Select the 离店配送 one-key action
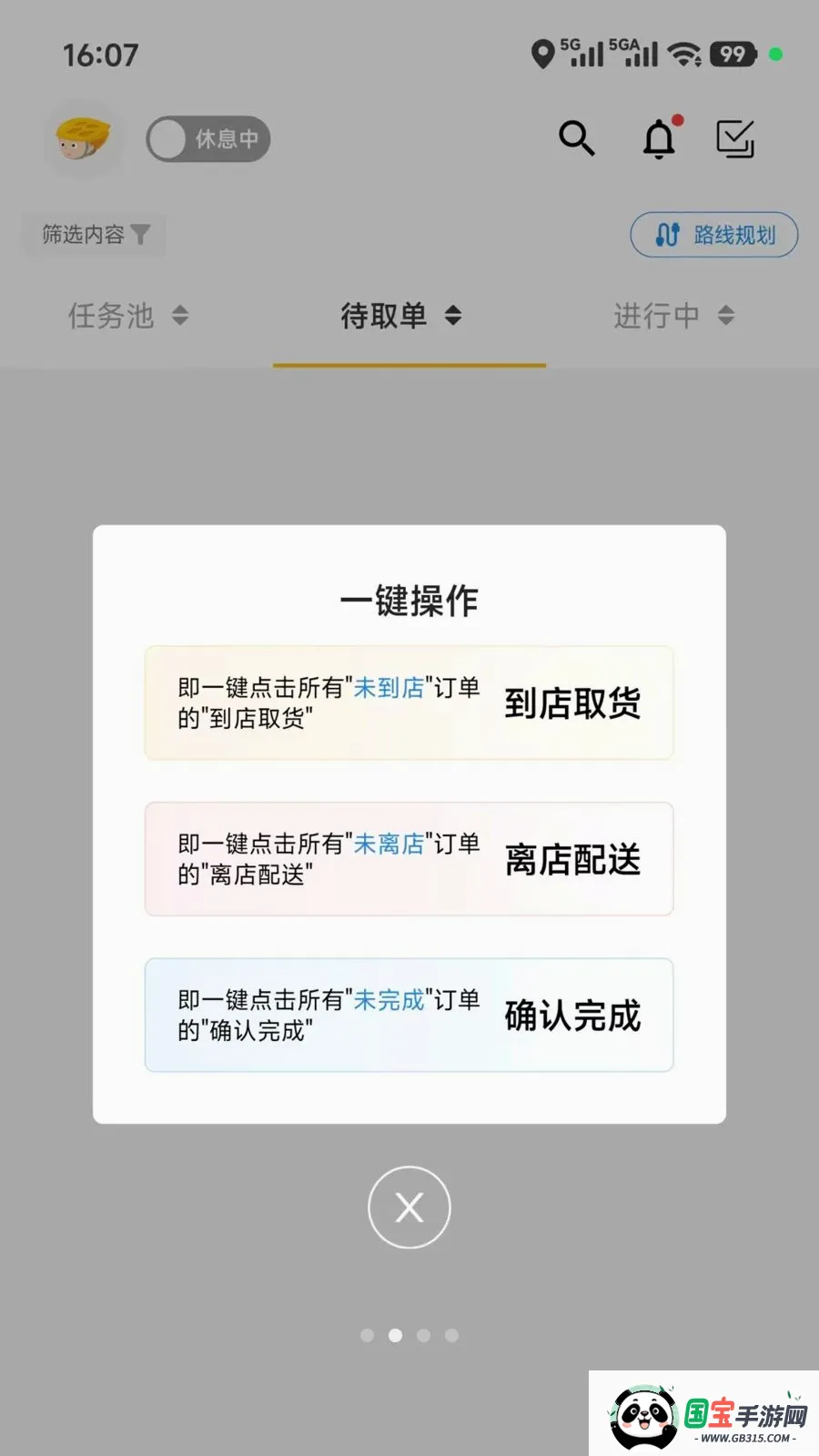 409,859
